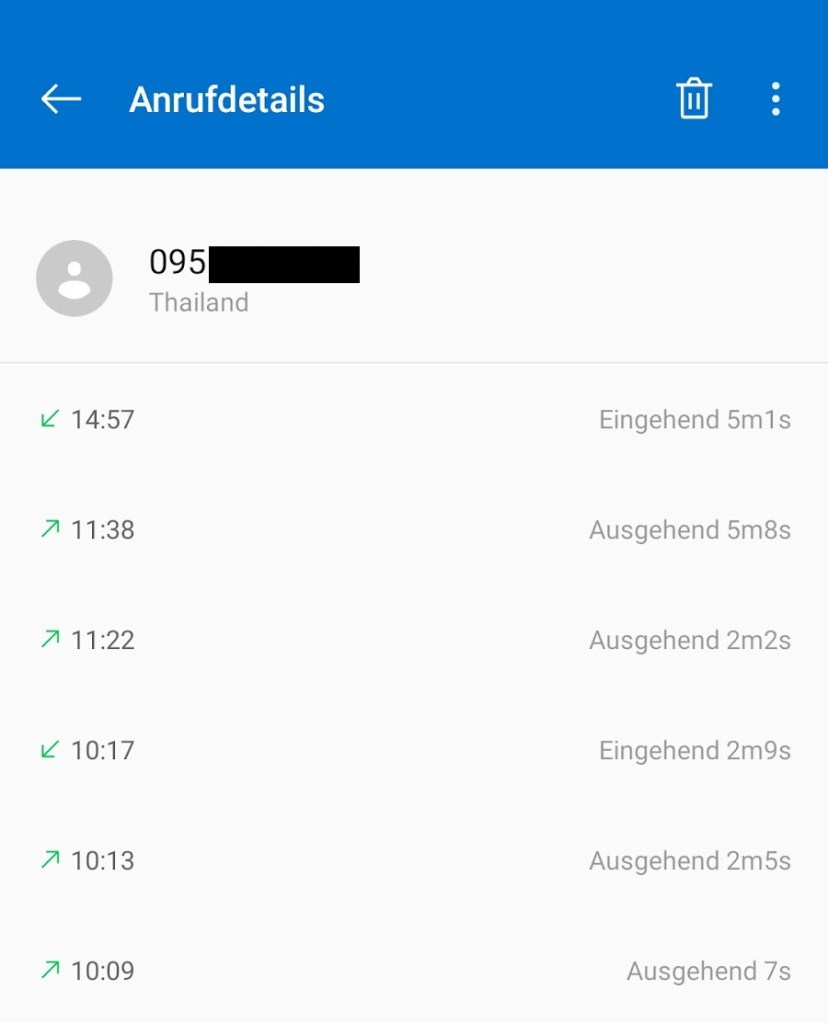The image size is (828, 1023).
Task: Select the 11:22 outgoing call entry
Action: coord(414,640)
